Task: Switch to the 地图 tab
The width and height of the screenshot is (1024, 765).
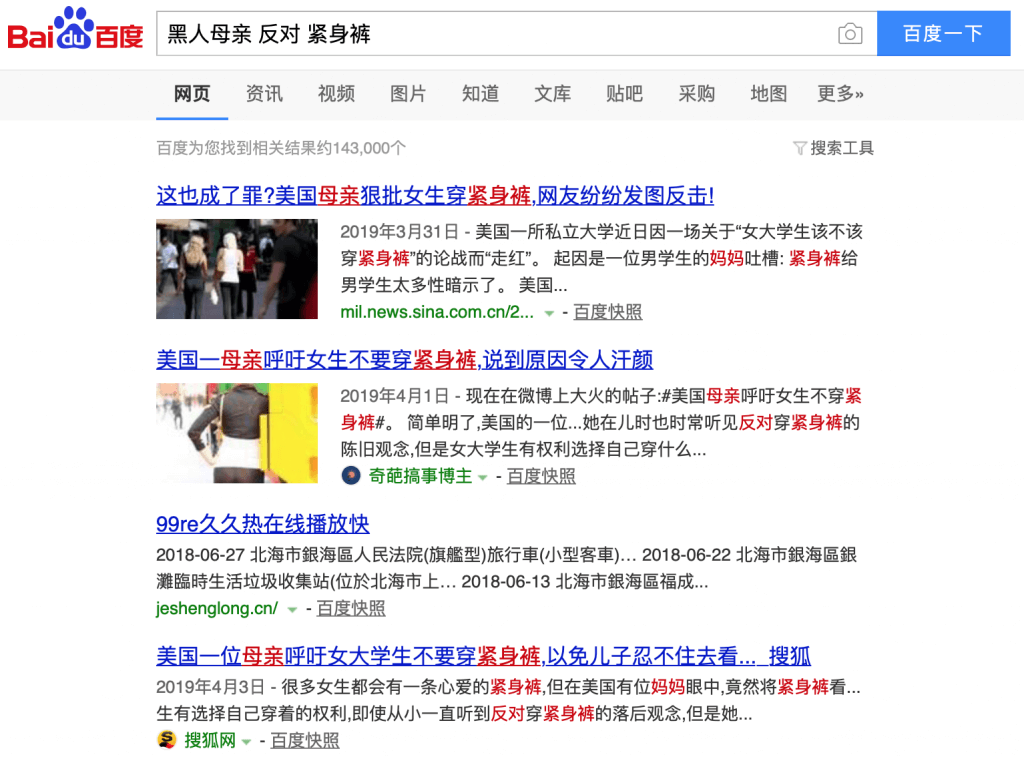Action: pos(768,94)
